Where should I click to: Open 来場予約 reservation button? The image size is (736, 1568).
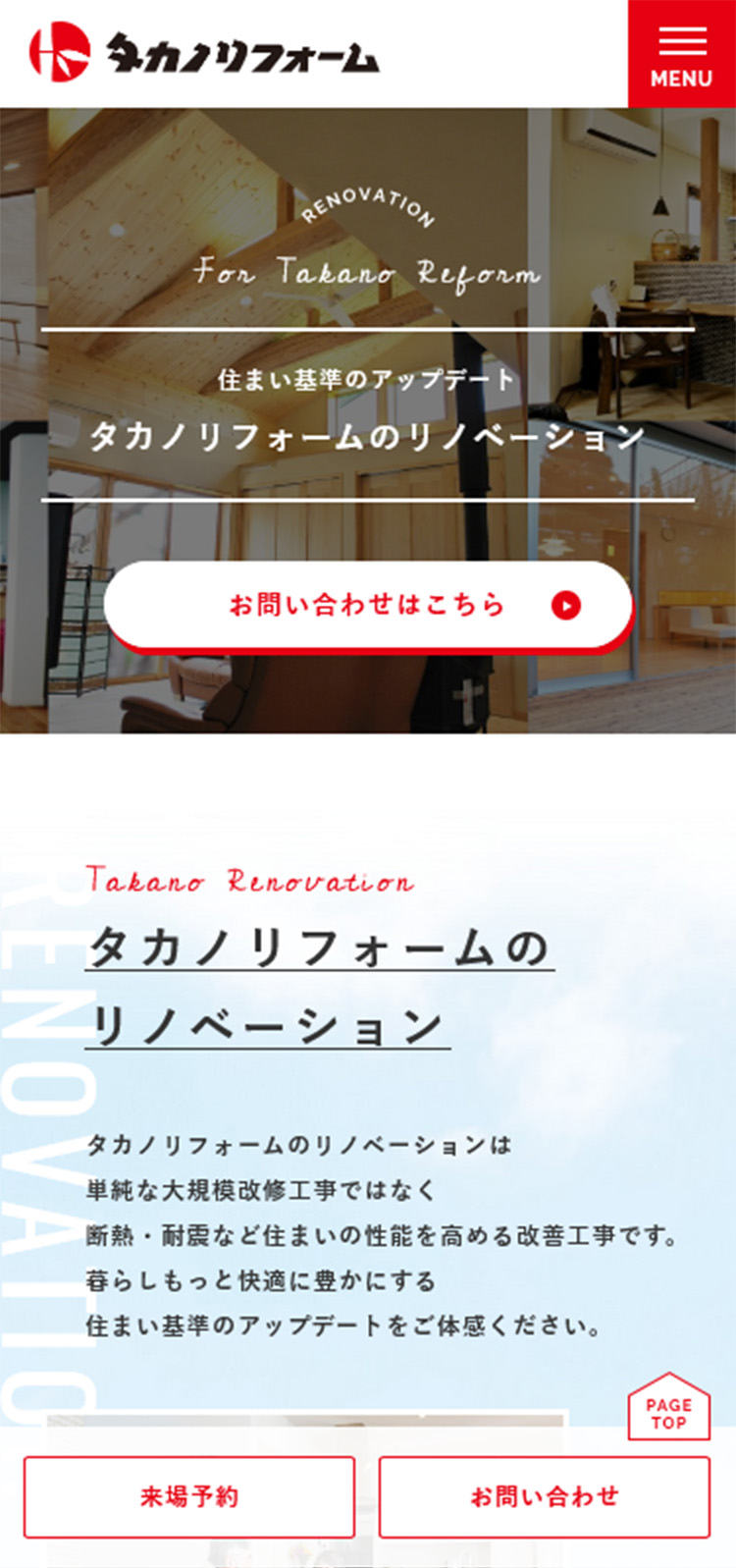click(x=189, y=1497)
